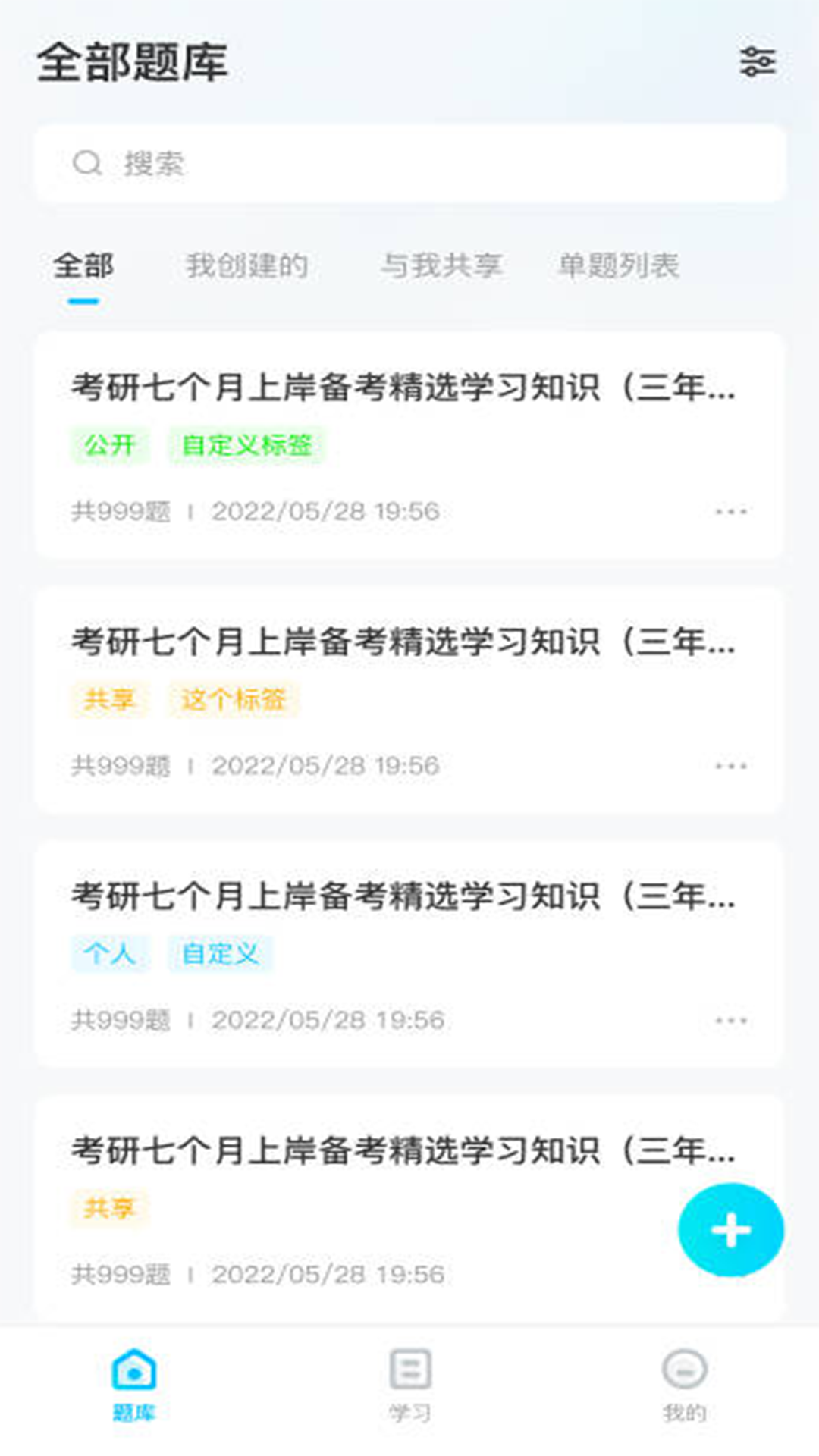Select the 自定义 tag on the third card
Viewport: 819px width, 1456px height.
220,954
